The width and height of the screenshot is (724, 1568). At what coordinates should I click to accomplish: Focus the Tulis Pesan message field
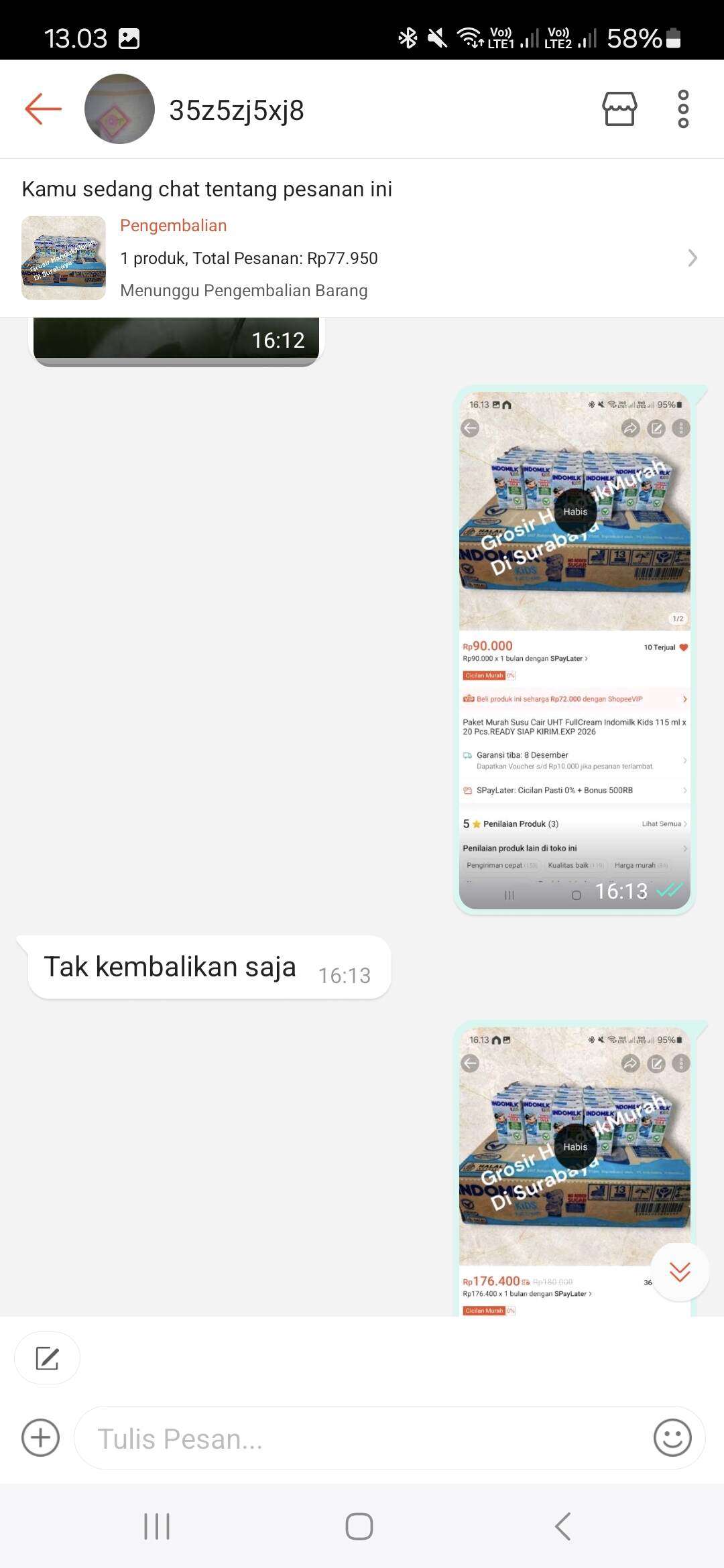point(362,1438)
